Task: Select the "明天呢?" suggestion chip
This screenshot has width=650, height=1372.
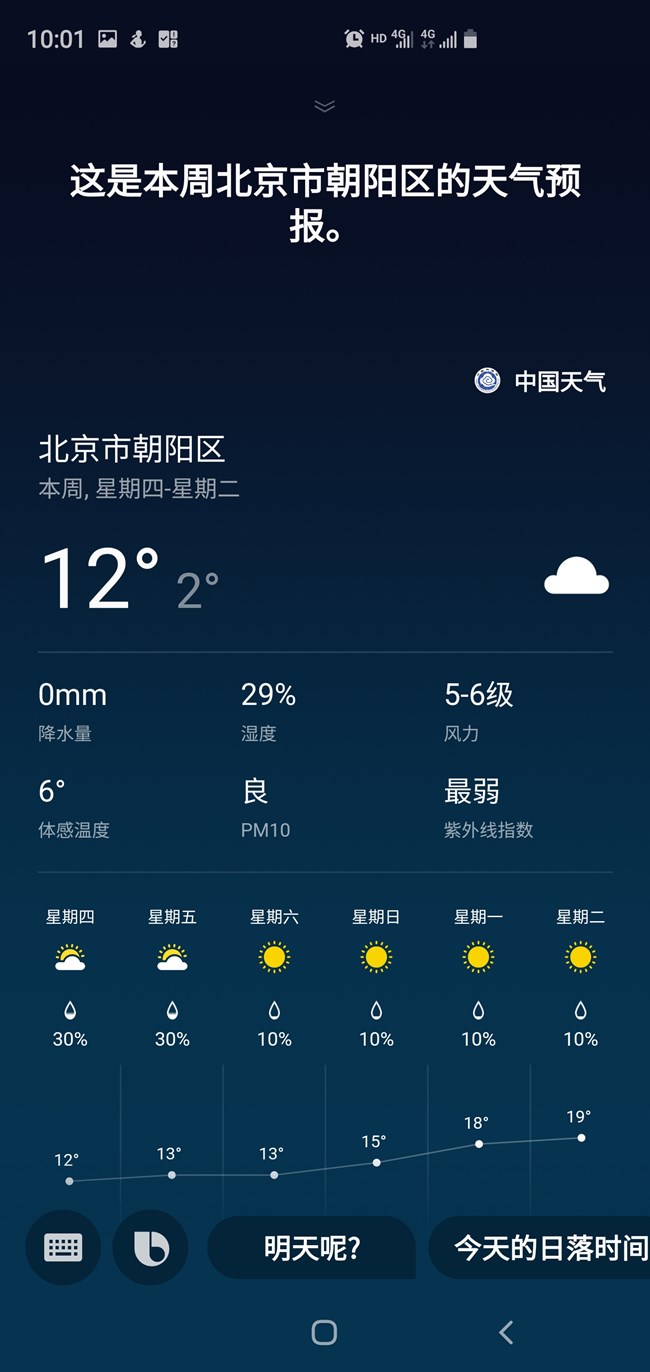Action: [x=311, y=1247]
